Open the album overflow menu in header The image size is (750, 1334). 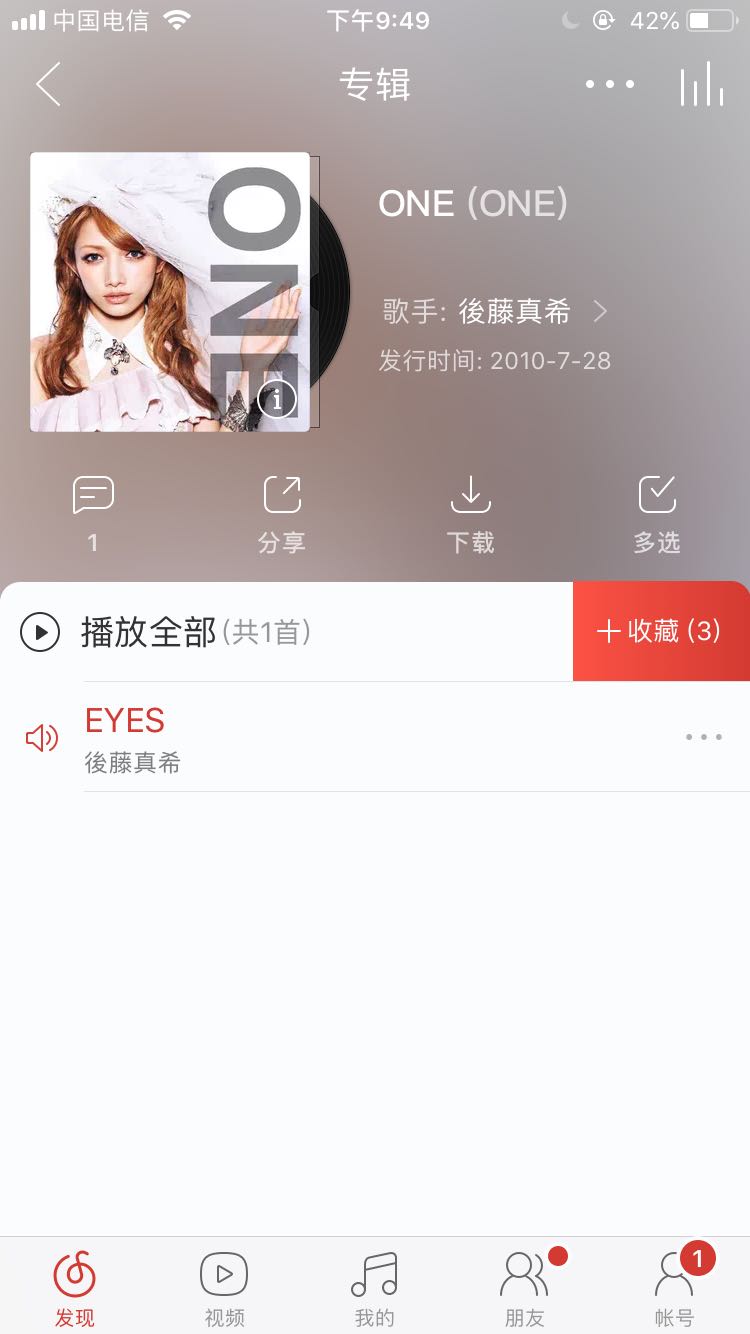(x=609, y=84)
